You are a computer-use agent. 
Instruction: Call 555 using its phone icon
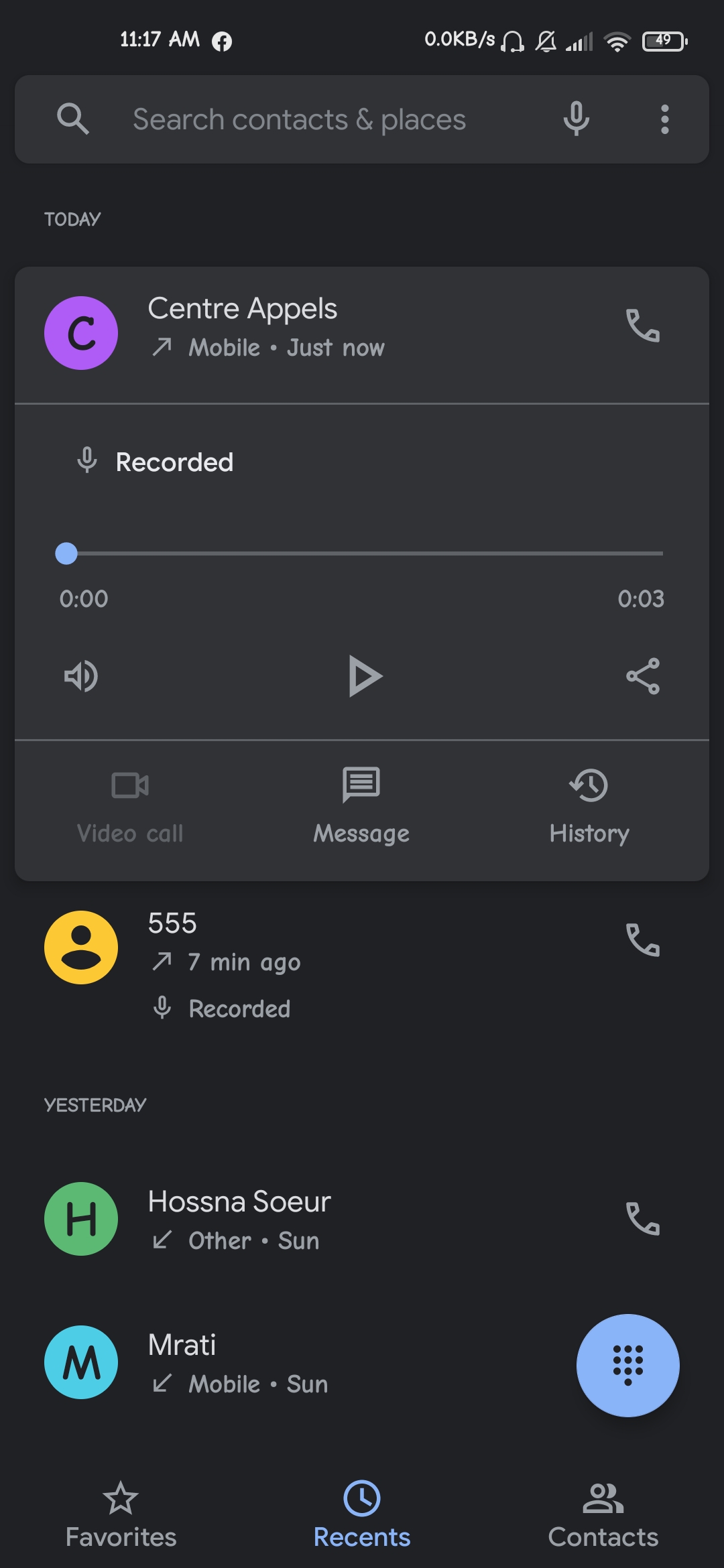coord(642,940)
